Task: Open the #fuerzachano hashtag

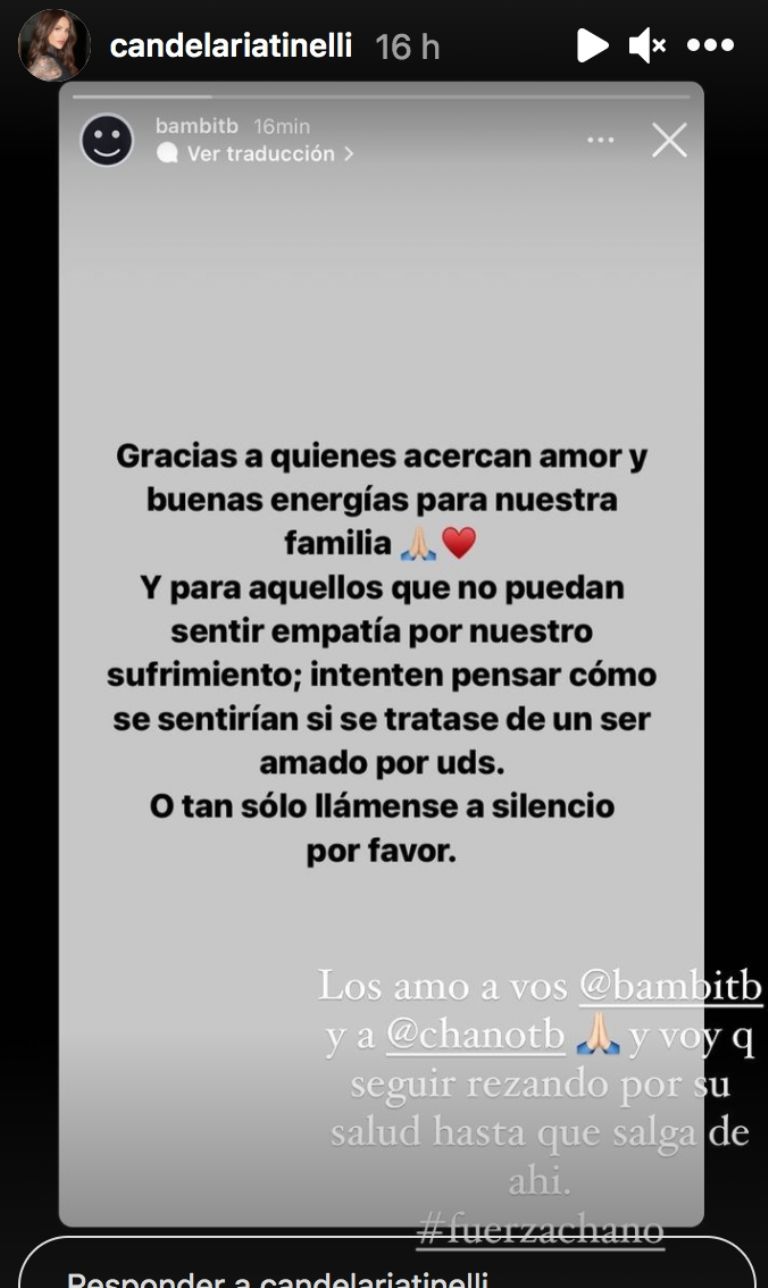Action: [x=540, y=1228]
